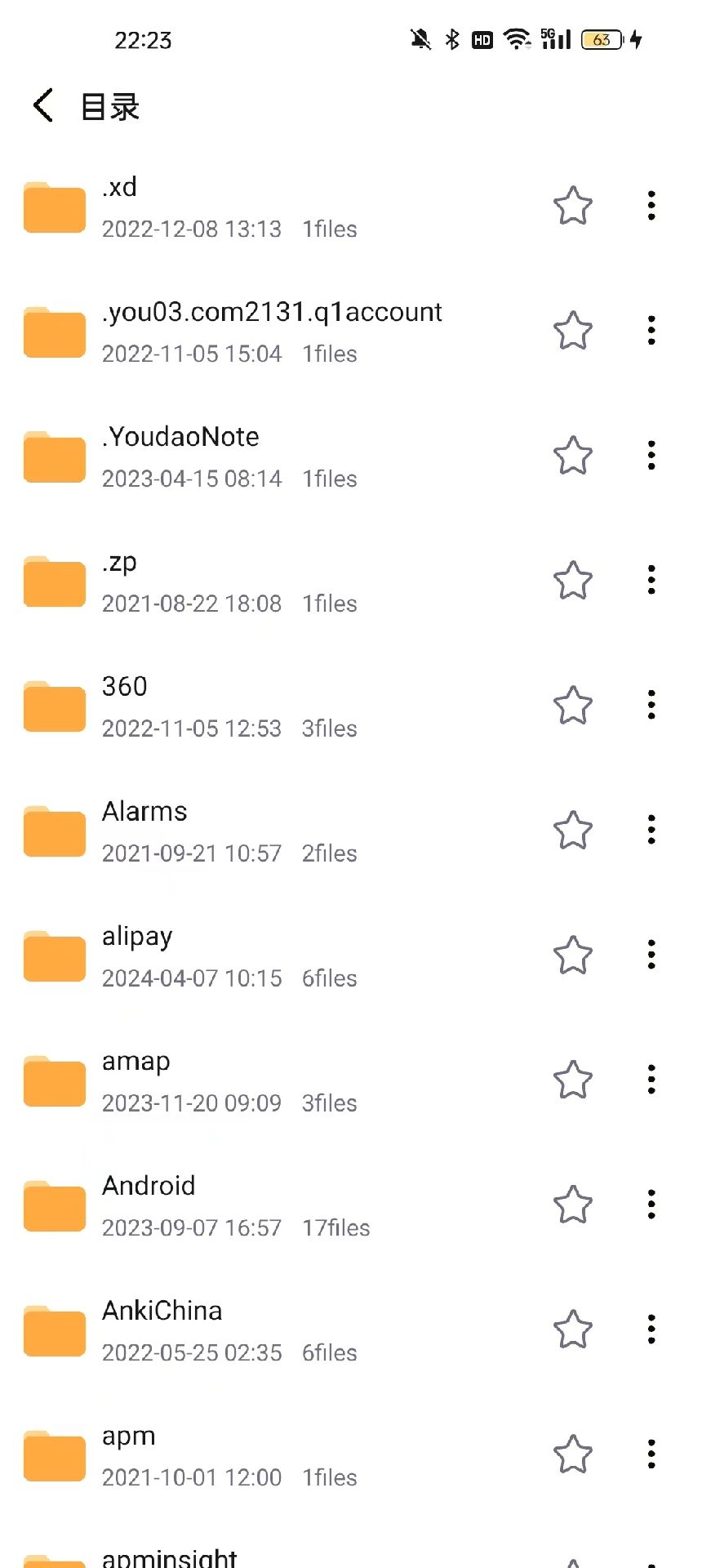Favorite the .YoudaoNote folder
The height and width of the screenshot is (1568, 702).
tap(572, 457)
